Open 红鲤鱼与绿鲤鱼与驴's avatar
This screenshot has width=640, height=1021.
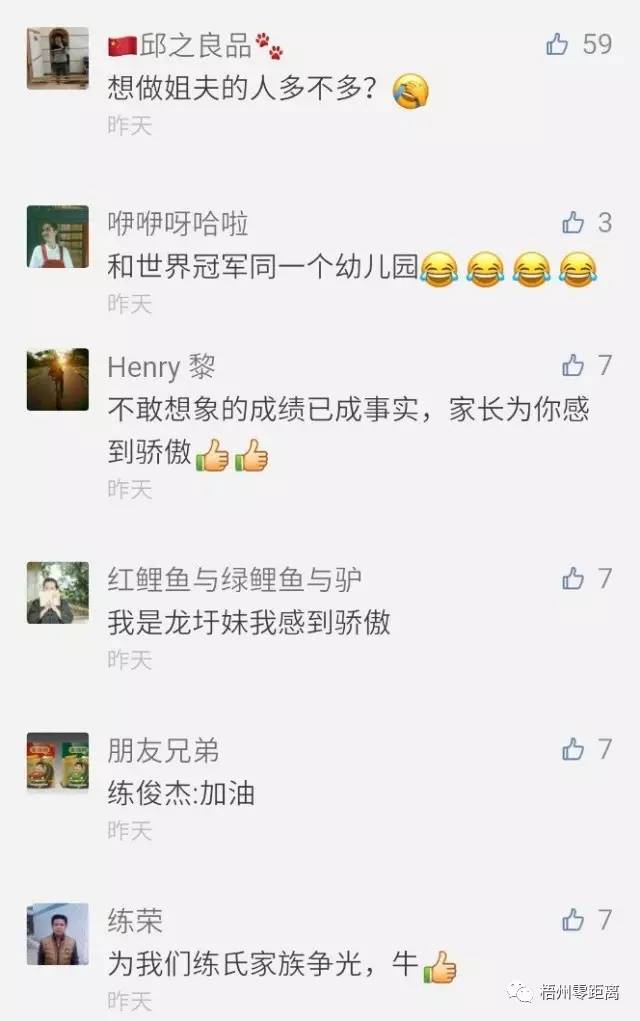coord(57,593)
